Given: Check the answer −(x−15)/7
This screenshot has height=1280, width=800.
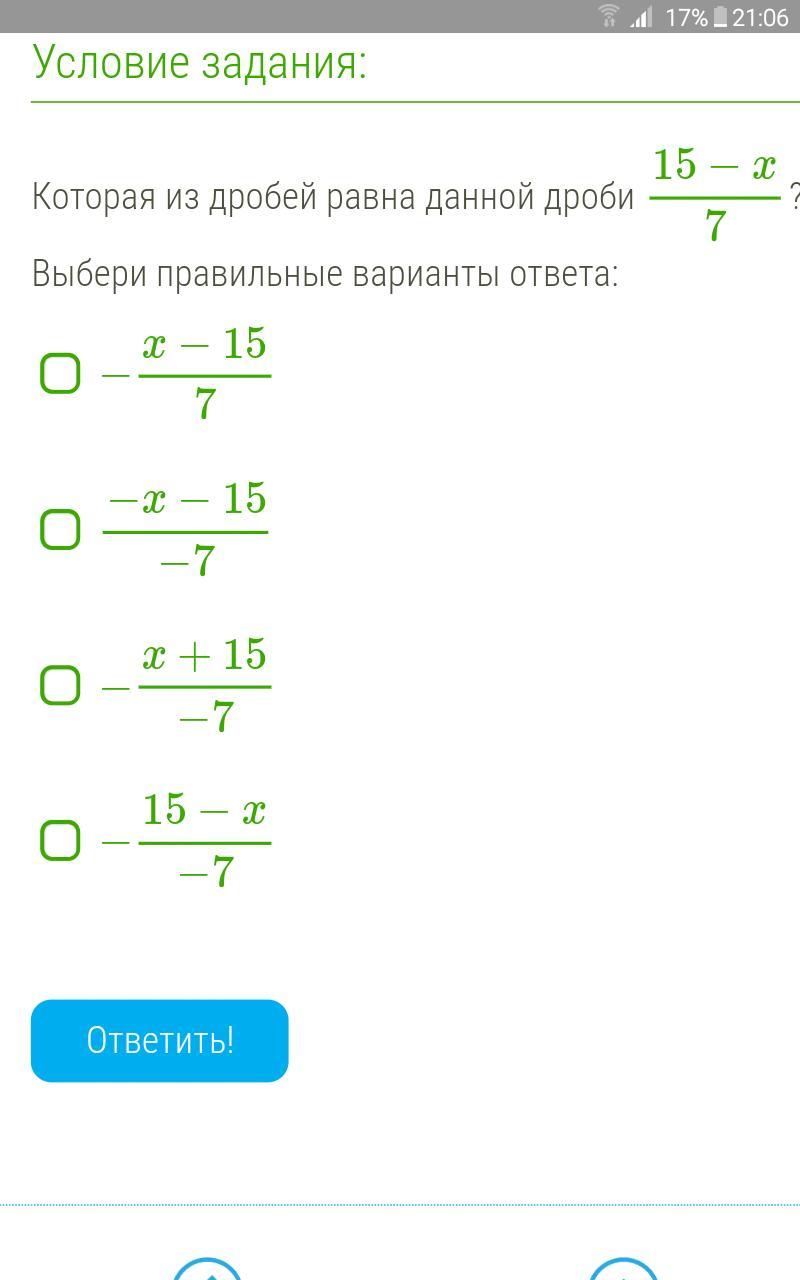Looking at the screenshot, I should [x=58, y=376].
